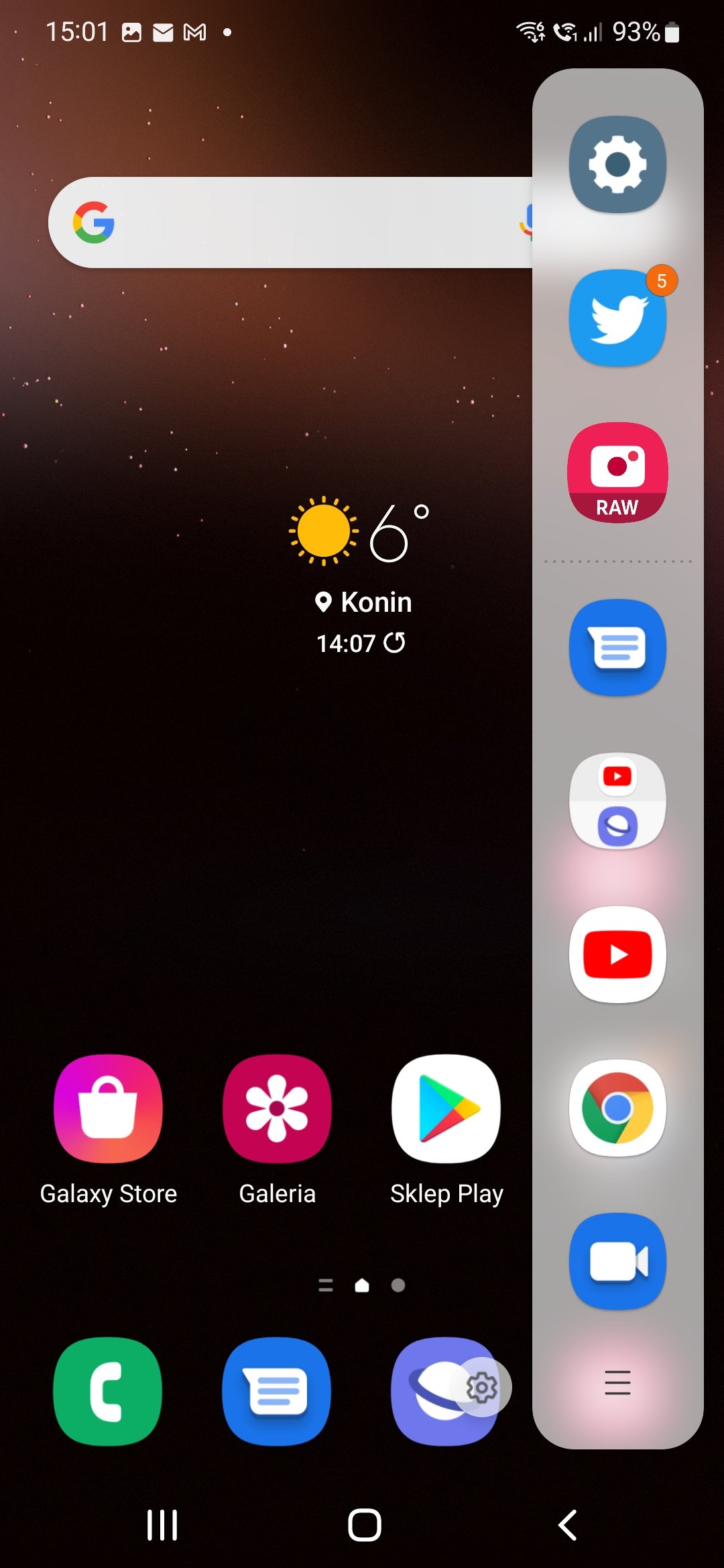Open Messages from the dock
This screenshot has width=724, height=1568.
(277, 1391)
